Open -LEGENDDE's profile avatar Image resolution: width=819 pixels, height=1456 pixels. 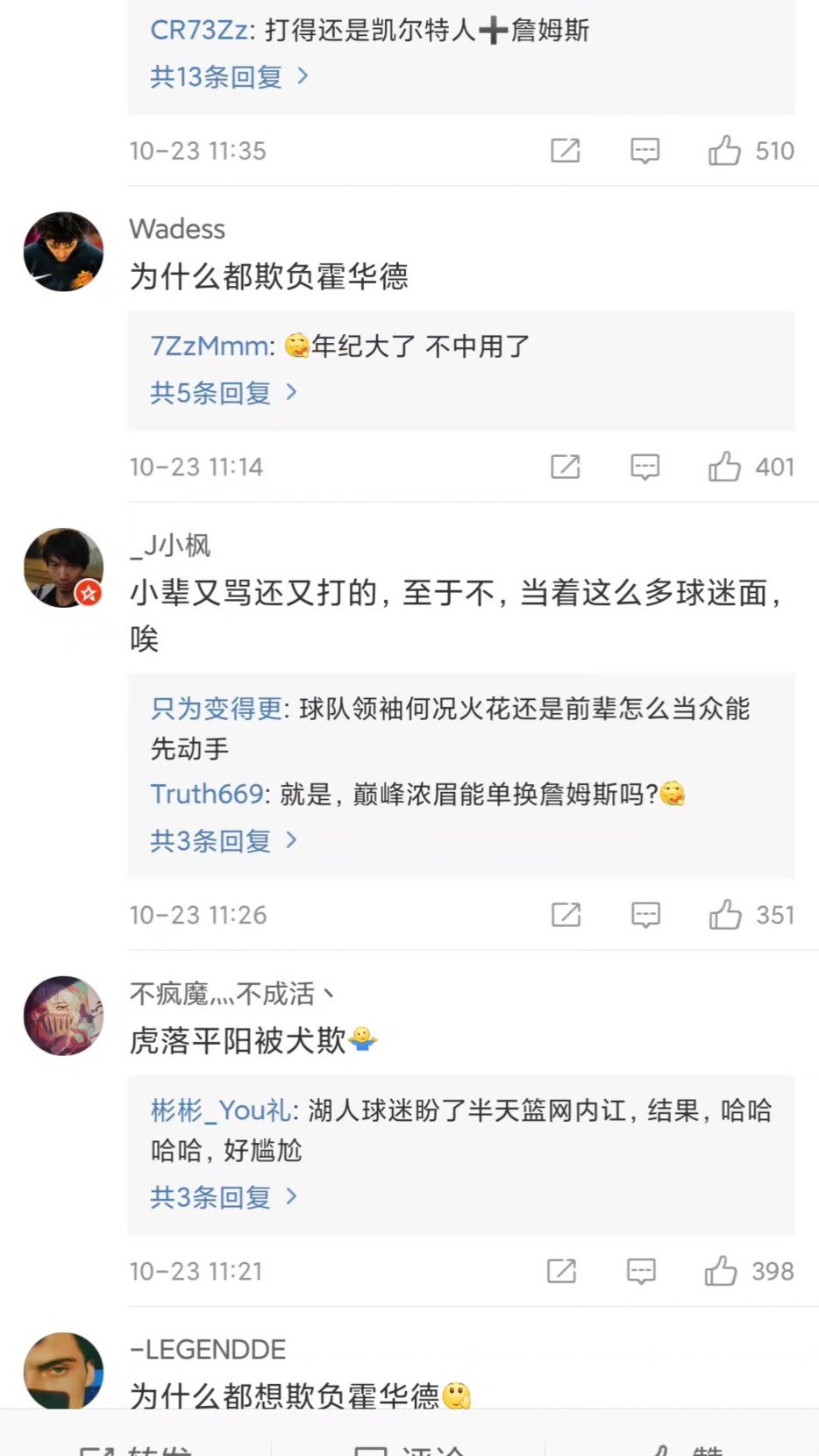pyautogui.click(x=63, y=1370)
